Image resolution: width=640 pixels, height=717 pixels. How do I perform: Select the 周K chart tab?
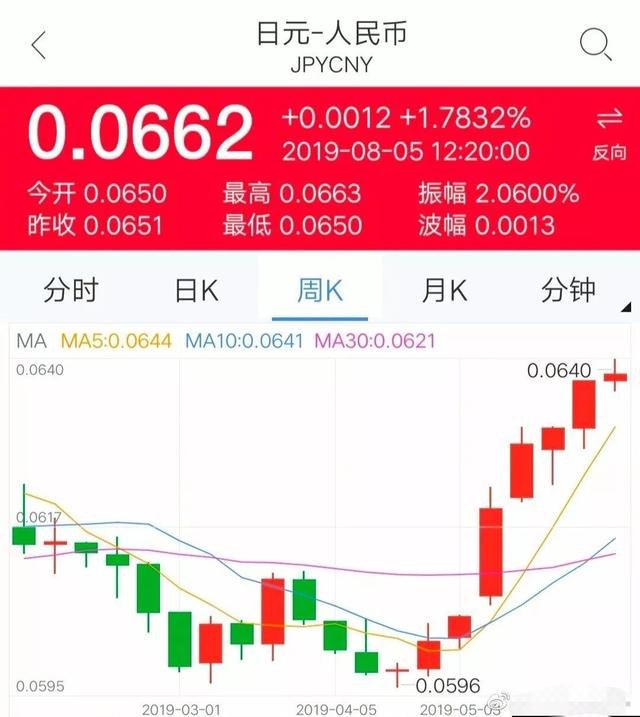tap(320, 291)
